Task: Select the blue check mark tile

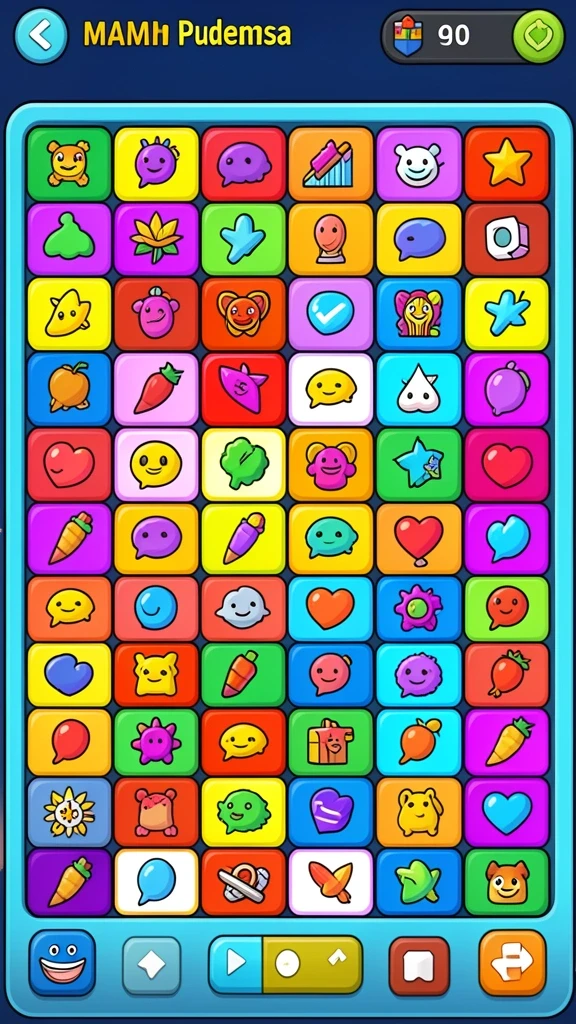Action: click(x=330, y=313)
